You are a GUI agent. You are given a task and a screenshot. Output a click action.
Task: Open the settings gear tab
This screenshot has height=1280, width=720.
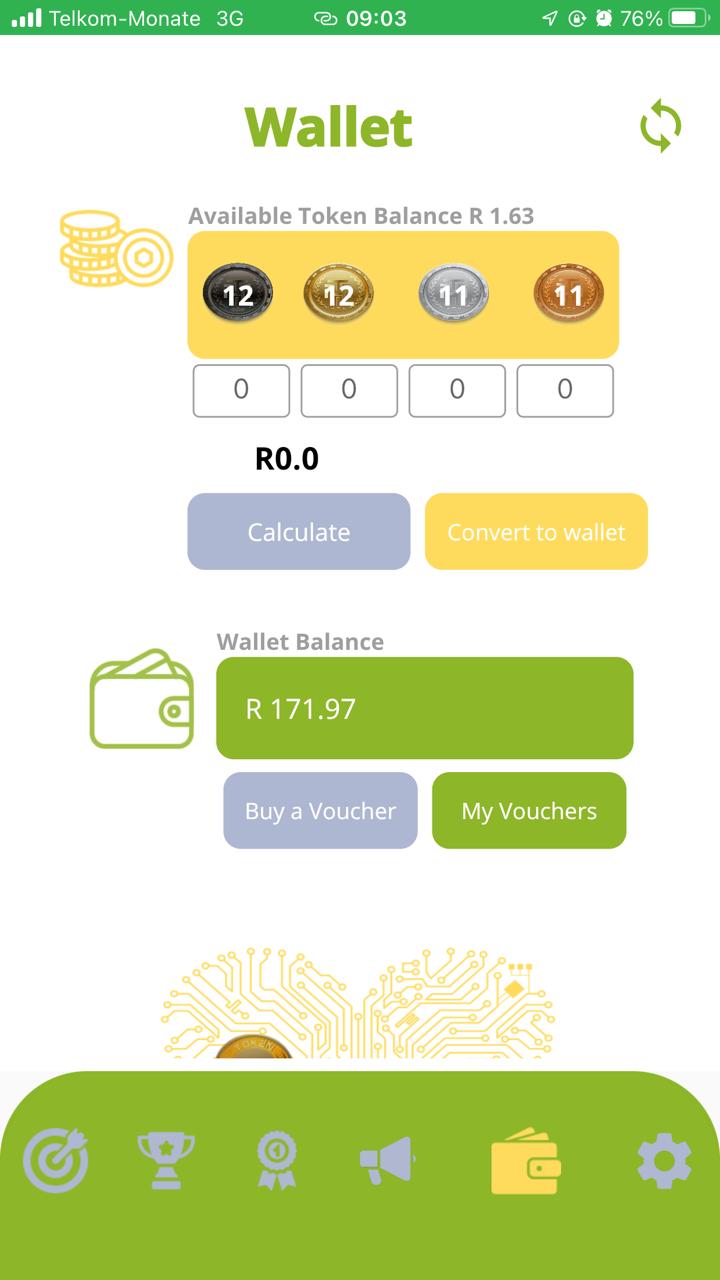pos(664,1161)
